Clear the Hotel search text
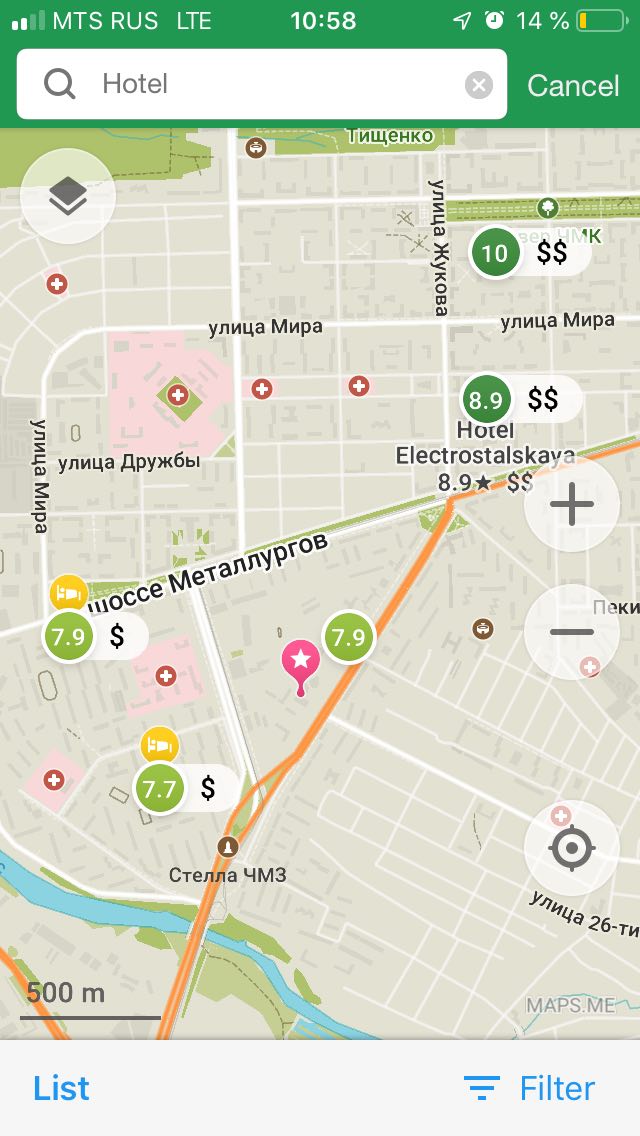The width and height of the screenshot is (640, 1136). [x=478, y=85]
